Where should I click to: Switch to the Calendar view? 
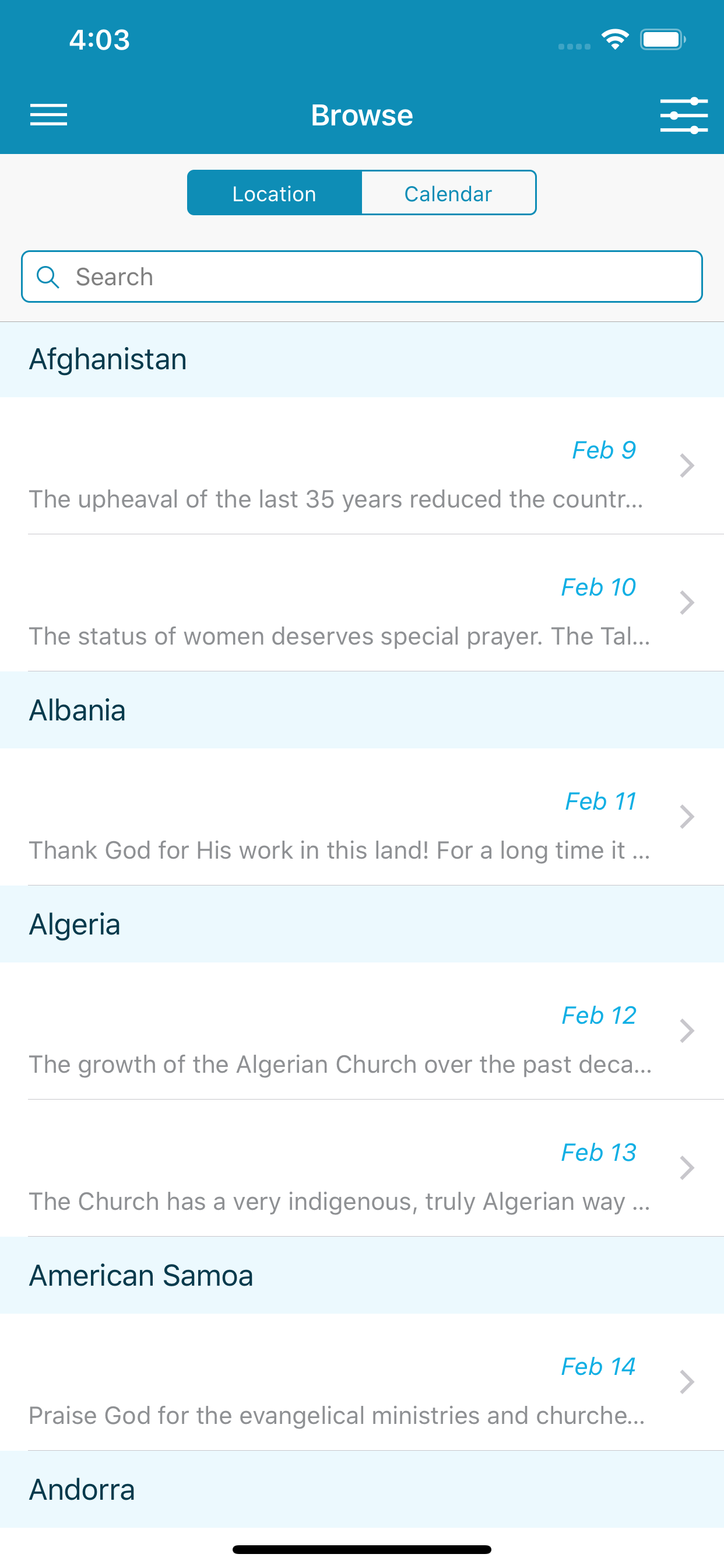tap(448, 193)
